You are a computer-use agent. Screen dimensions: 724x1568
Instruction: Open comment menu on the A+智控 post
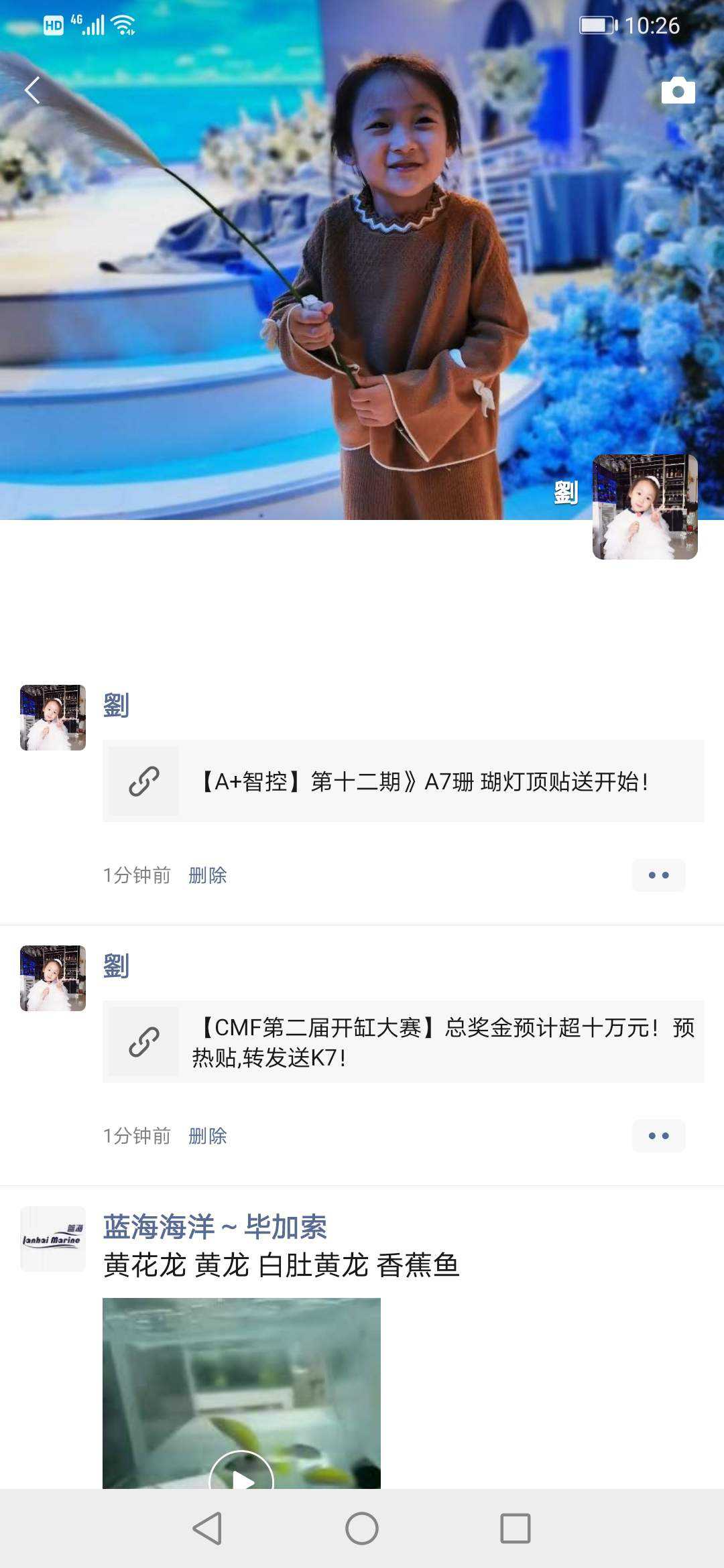pos(658,875)
